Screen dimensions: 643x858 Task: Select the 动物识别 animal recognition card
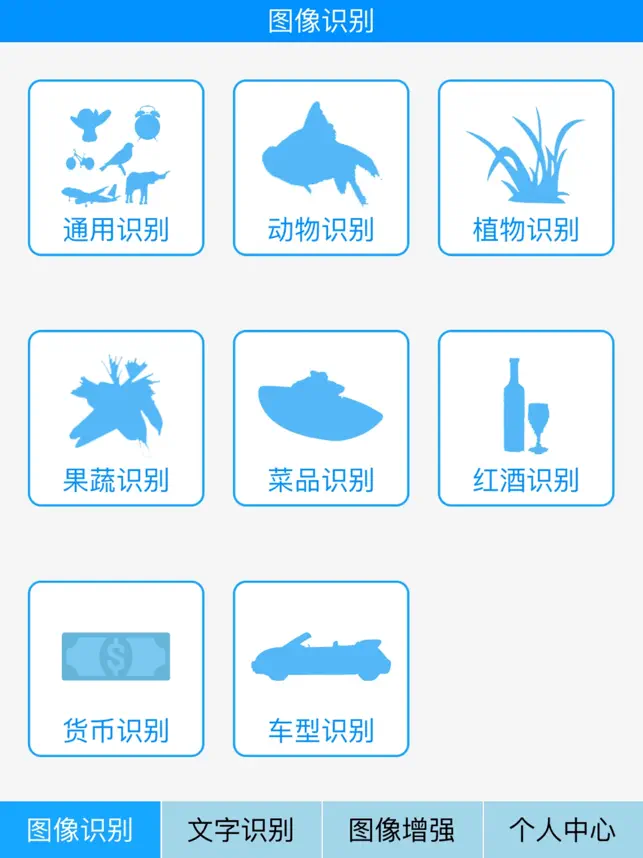point(321,168)
